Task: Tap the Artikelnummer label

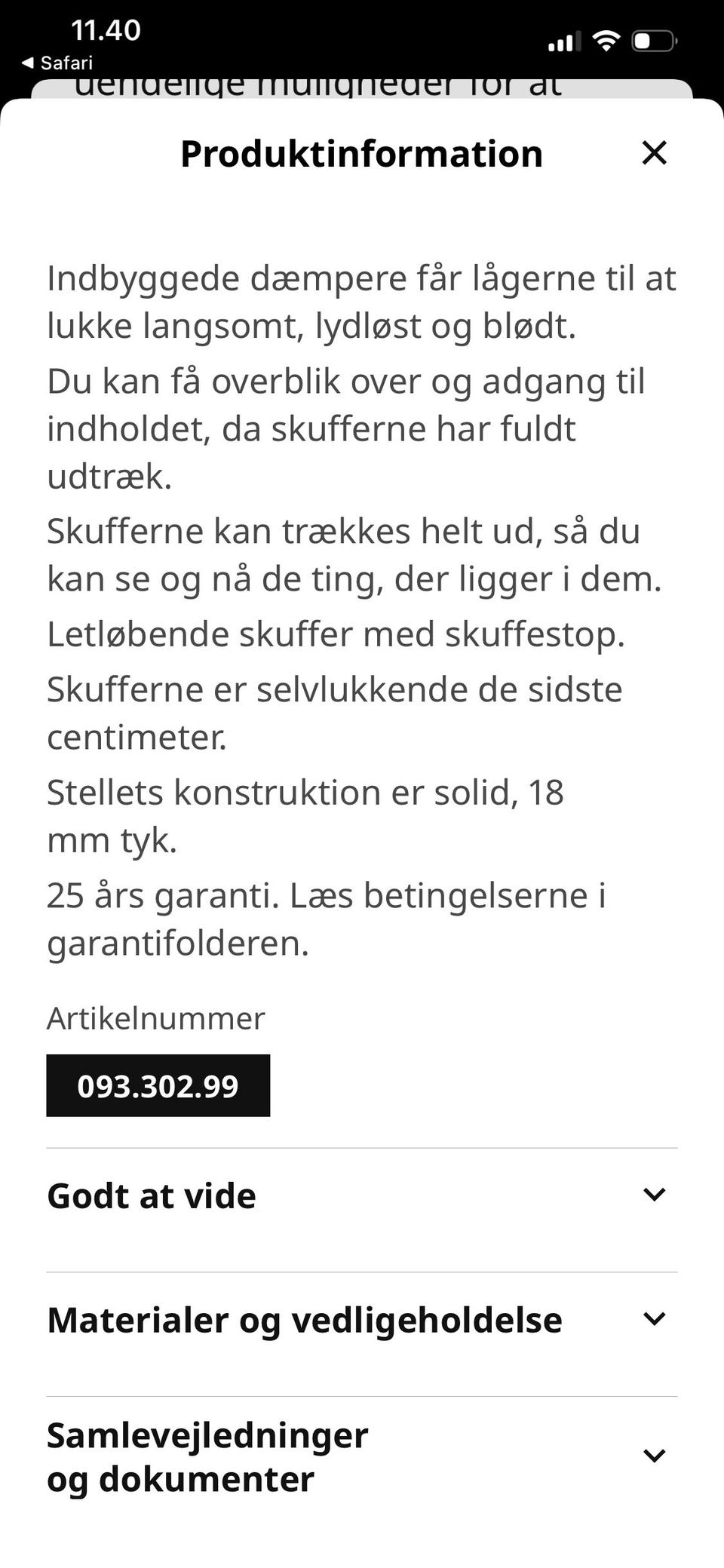Action: (155, 1018)
